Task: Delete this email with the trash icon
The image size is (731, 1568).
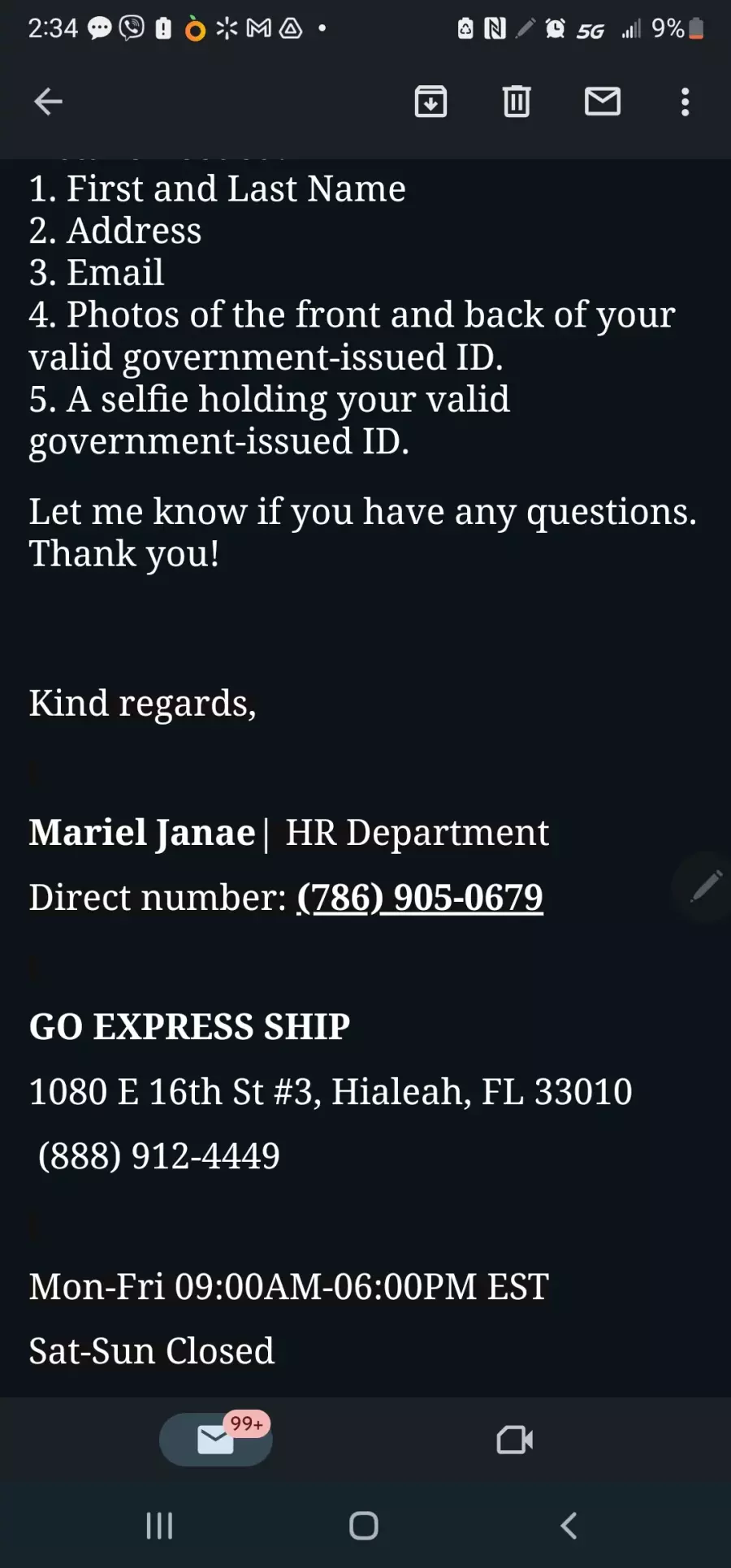Action: (517, 102)
